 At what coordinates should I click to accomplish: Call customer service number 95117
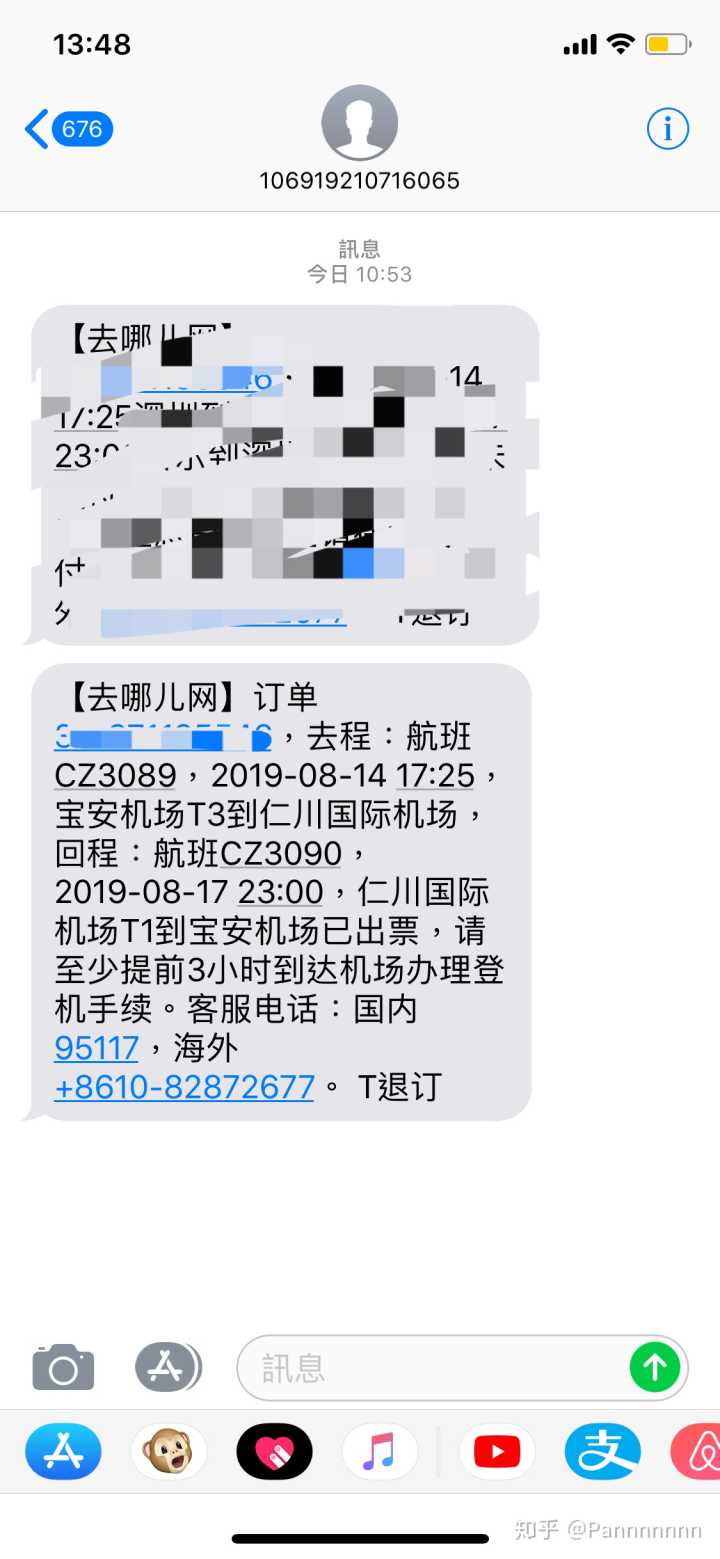(x=96, y=1048)
